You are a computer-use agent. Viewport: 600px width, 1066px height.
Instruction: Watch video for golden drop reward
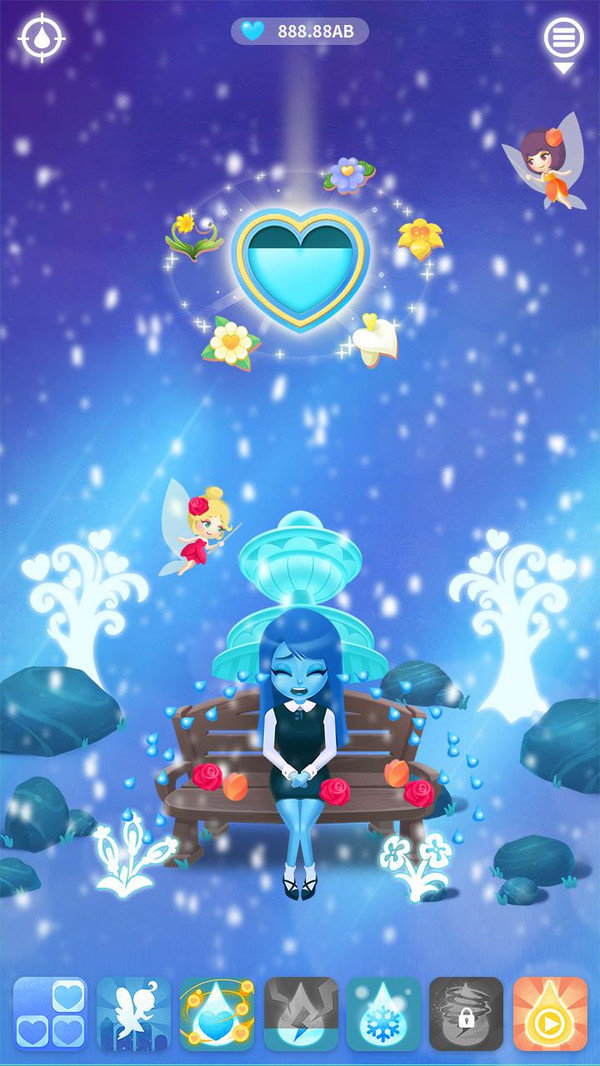tap(549, 1013)
